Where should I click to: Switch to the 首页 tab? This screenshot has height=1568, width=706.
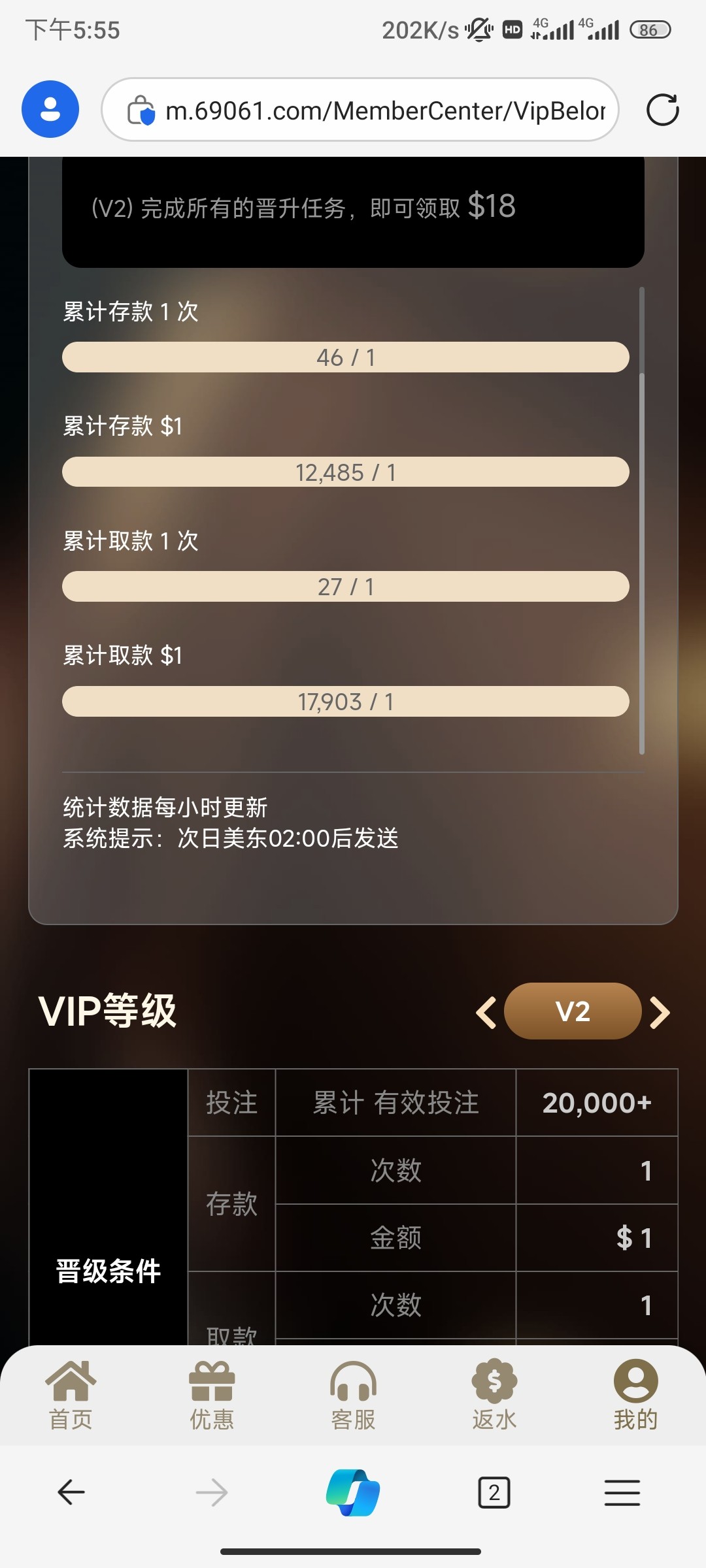pyautogui.click(x=71, y=1395)
